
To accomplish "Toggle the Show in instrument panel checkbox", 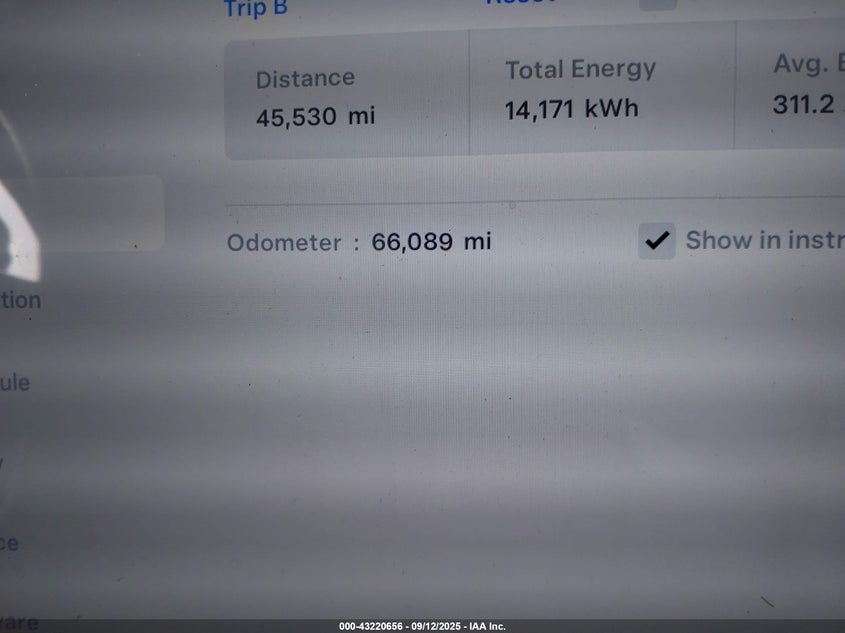I will point(656,241).
